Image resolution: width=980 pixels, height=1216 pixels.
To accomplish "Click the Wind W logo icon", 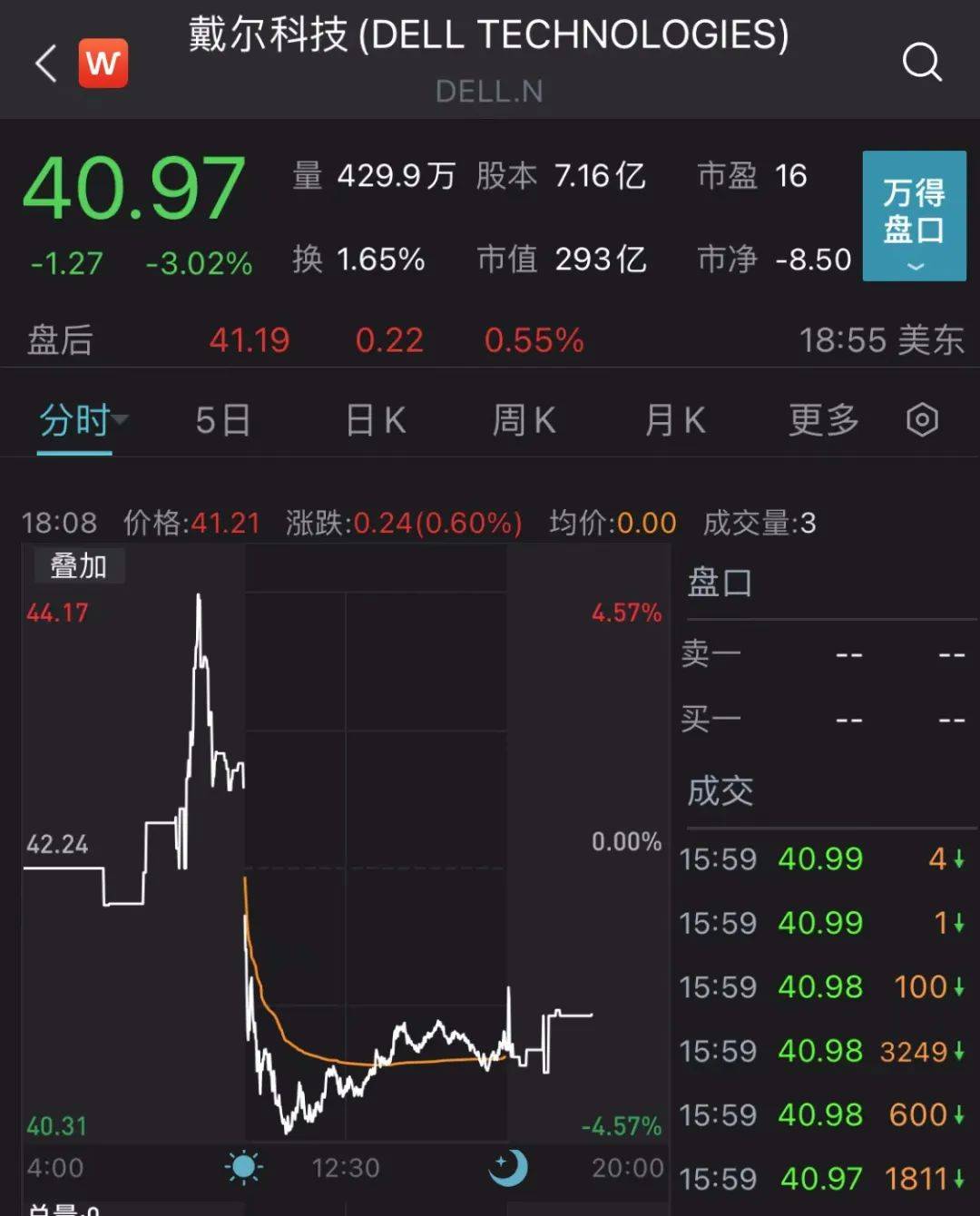I will 103,64.
